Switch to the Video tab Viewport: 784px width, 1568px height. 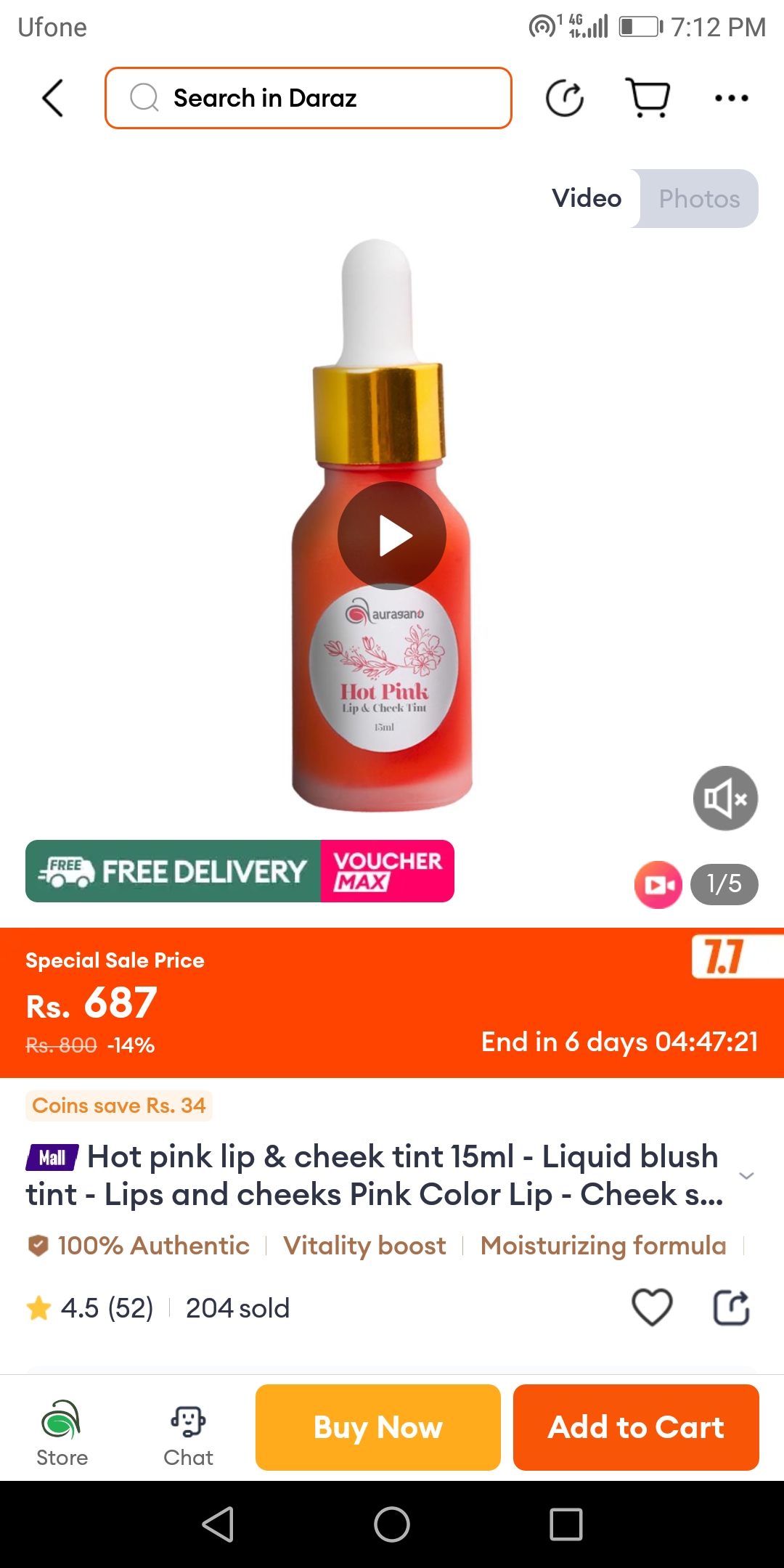tap(587, 198)
